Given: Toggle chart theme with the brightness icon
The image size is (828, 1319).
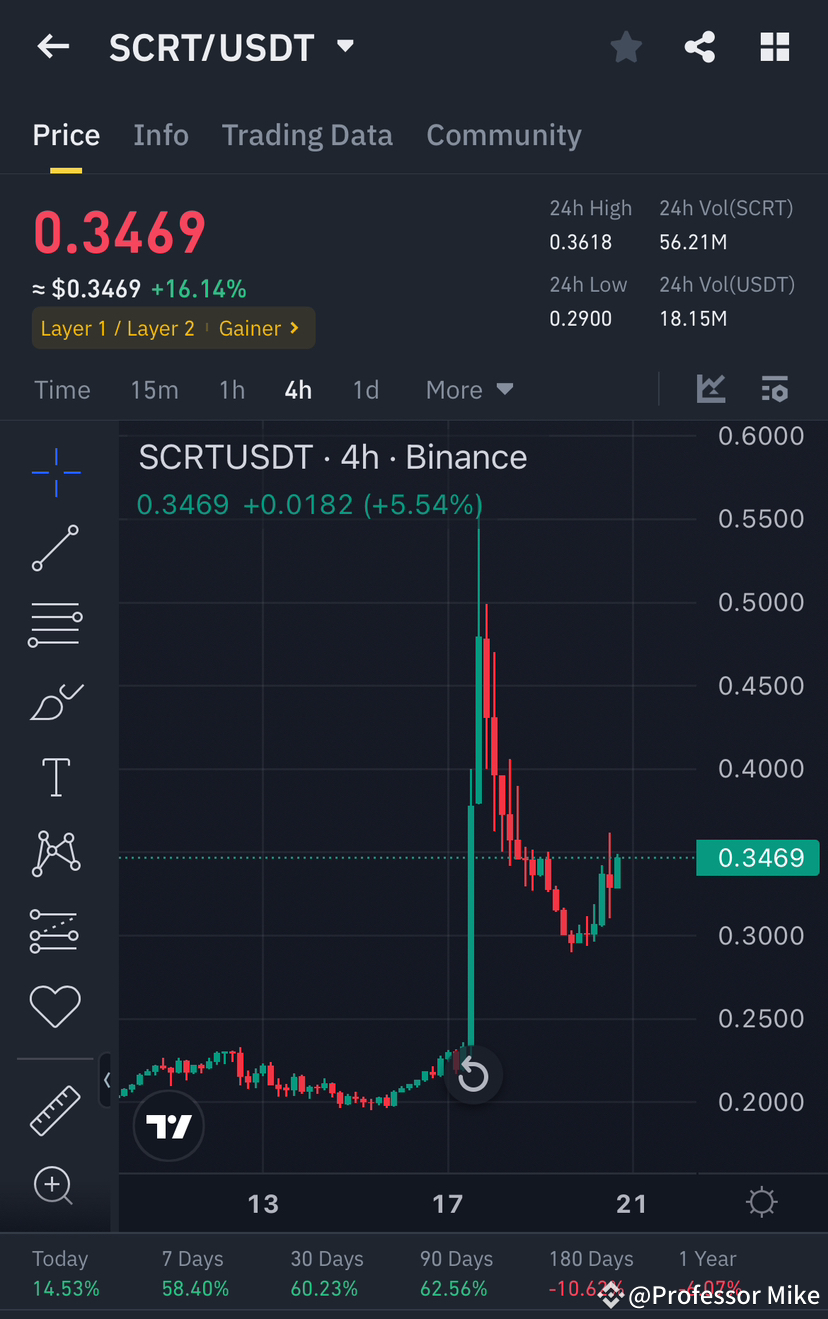Looking at the screenshot, I should [761, 1202].
